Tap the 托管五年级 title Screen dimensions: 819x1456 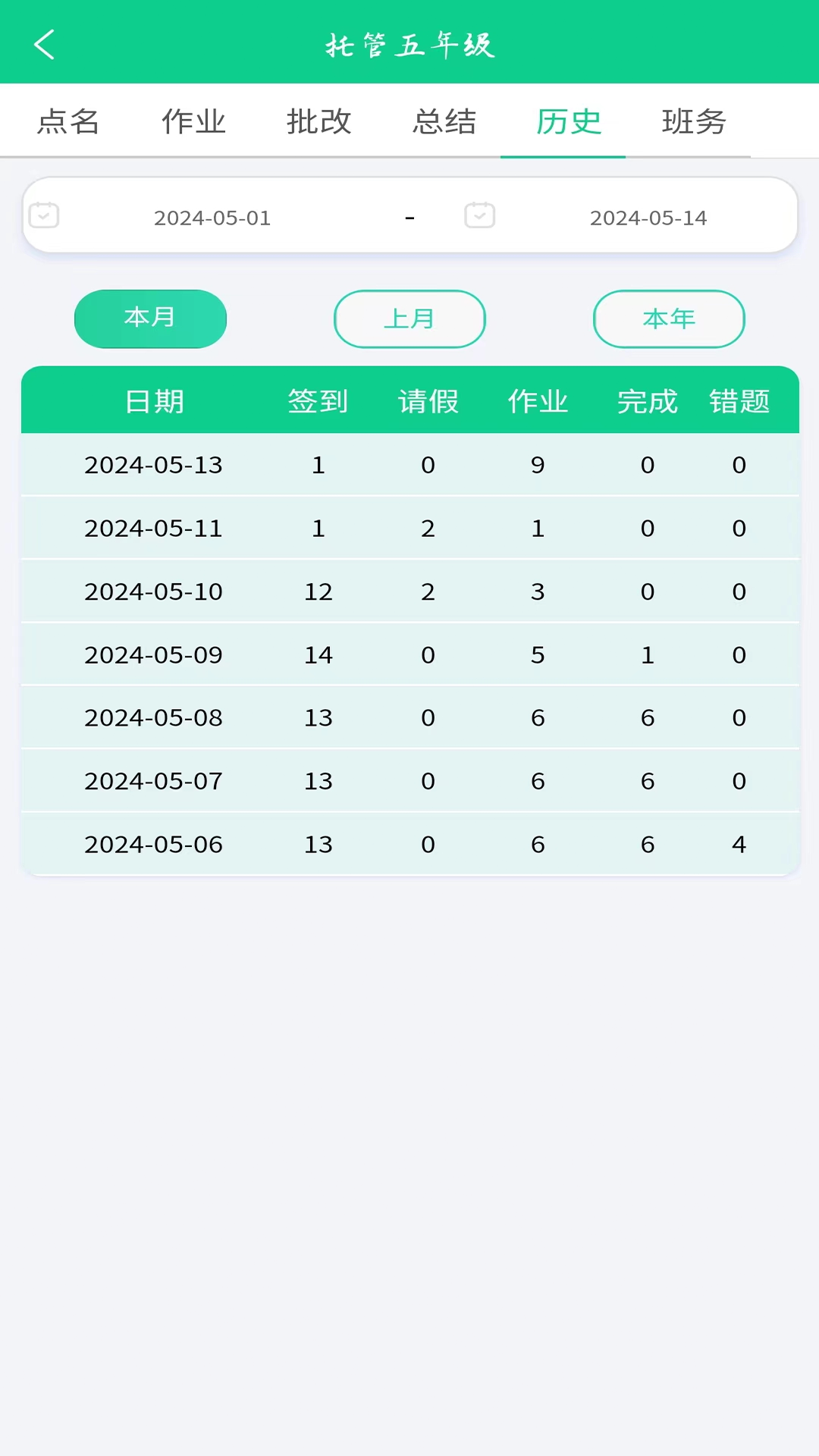click(x=409, y=43)
